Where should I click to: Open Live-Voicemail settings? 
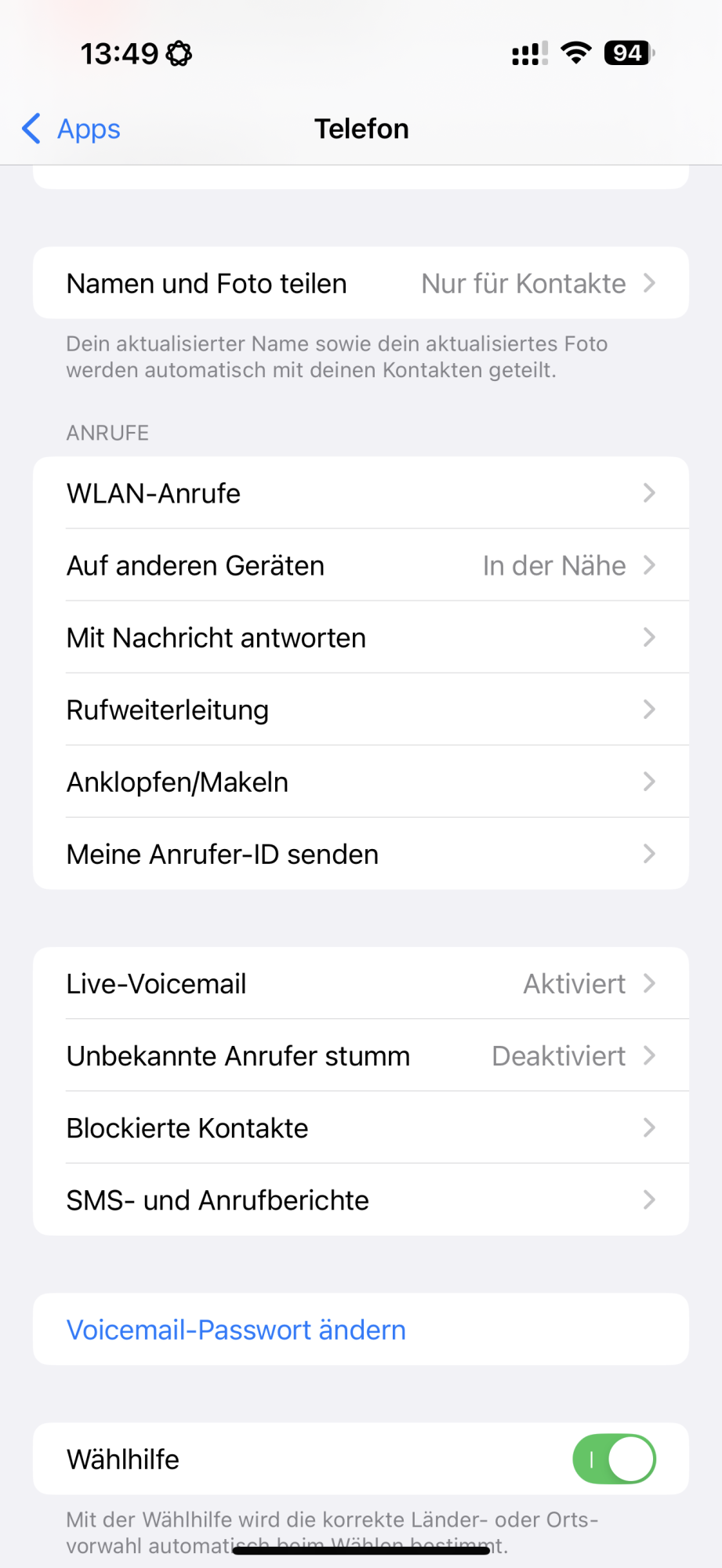(361, 983)
